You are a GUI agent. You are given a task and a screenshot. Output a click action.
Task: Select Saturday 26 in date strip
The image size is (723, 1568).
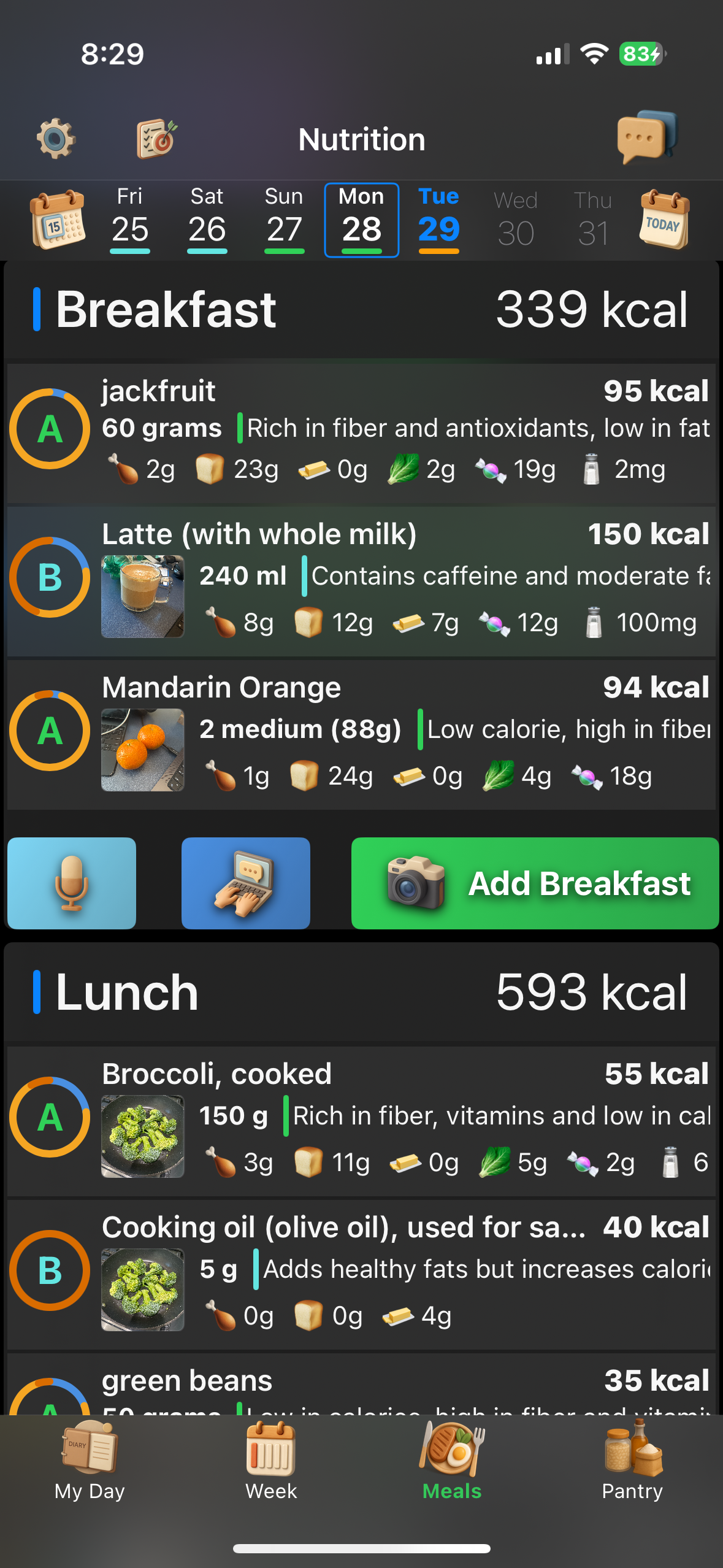(207, 220)
